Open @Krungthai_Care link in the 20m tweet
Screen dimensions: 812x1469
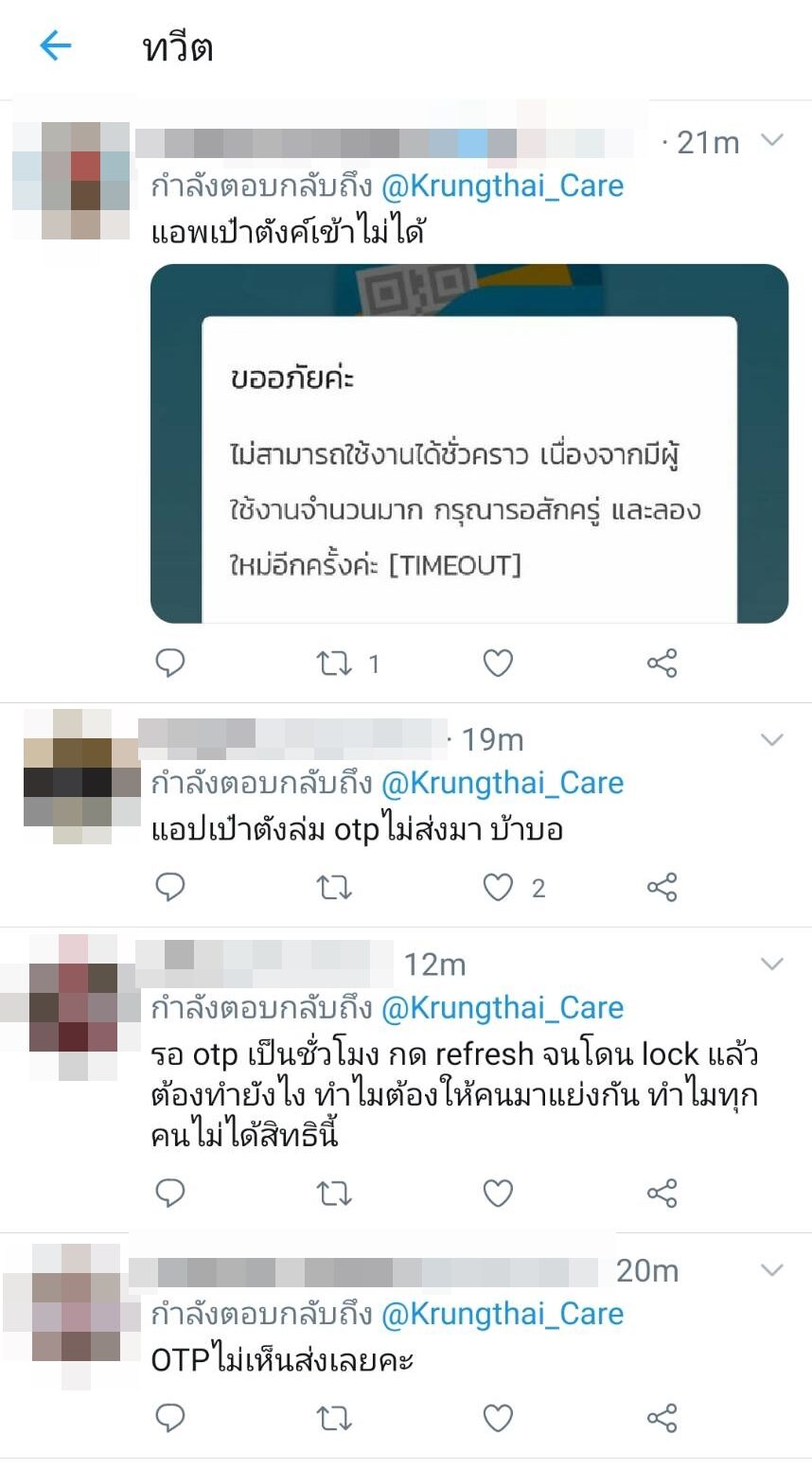pos(503,1315)
